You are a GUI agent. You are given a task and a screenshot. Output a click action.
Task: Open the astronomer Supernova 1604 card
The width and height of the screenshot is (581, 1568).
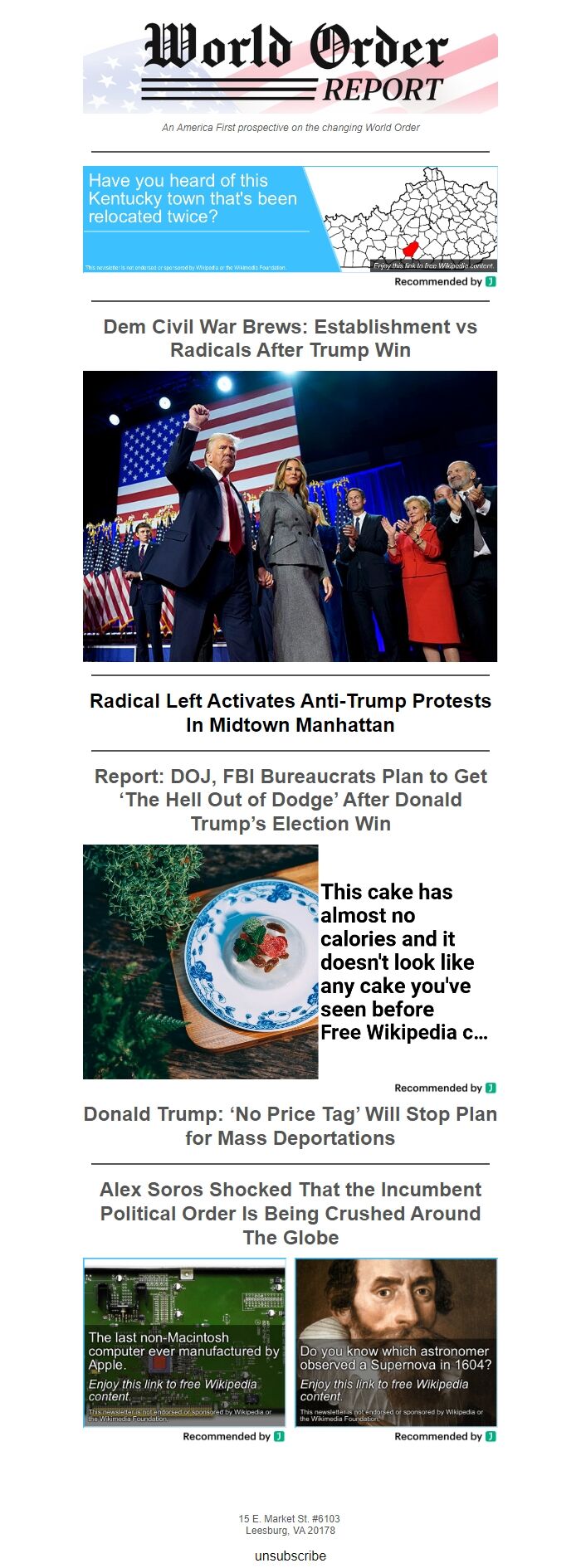(396, 1342)
